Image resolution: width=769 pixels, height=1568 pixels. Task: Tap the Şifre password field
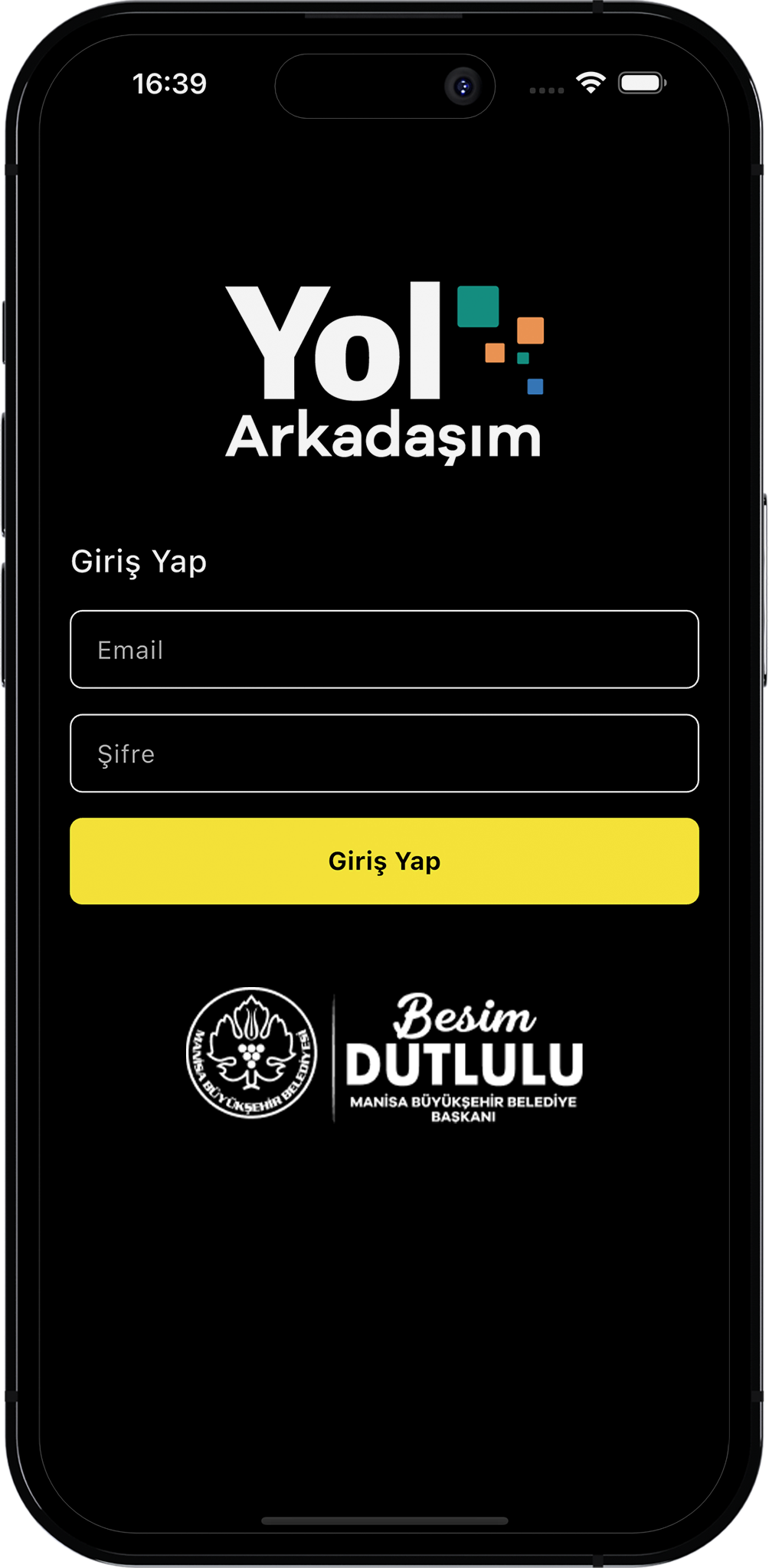click(384, 753)
